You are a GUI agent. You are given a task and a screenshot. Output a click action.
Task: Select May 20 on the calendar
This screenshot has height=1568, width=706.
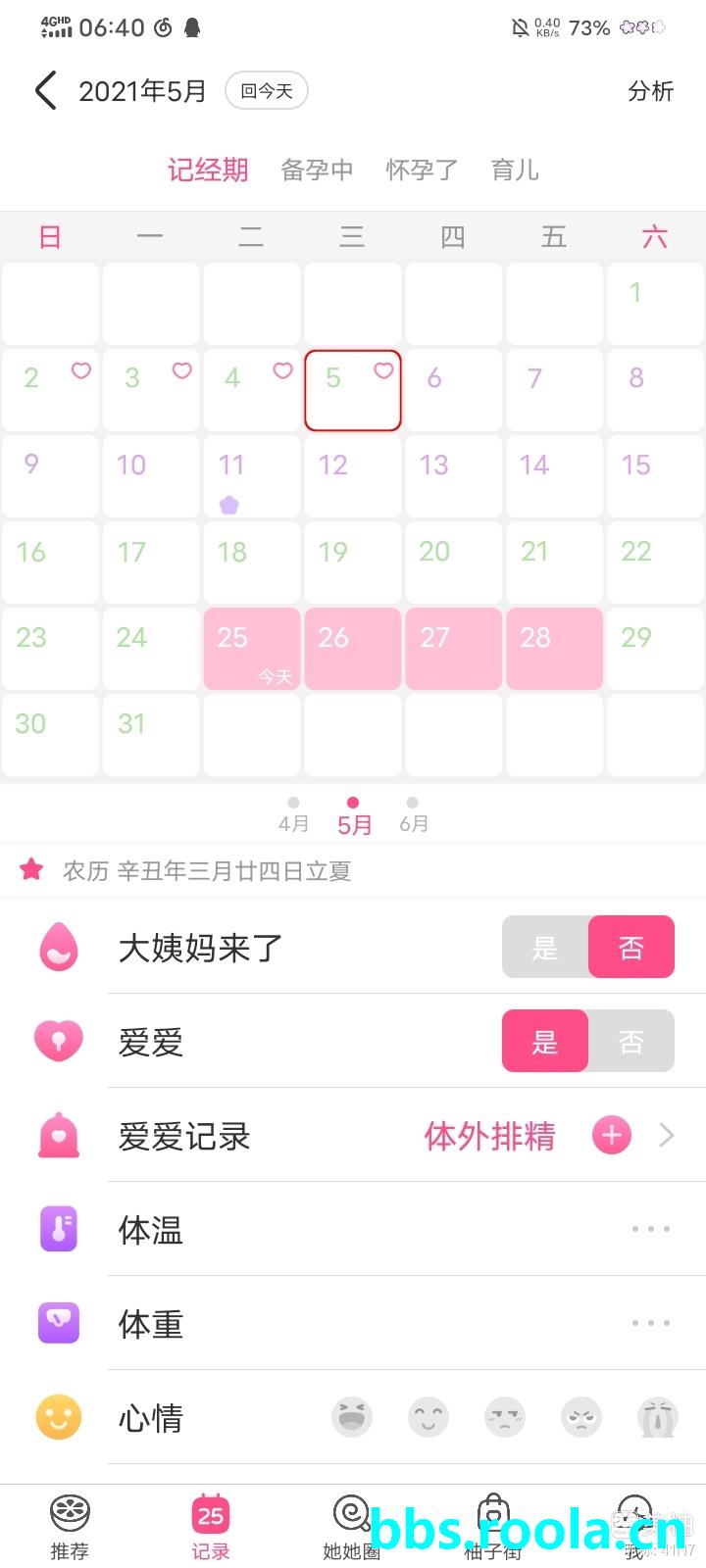(x=452, y=563)
